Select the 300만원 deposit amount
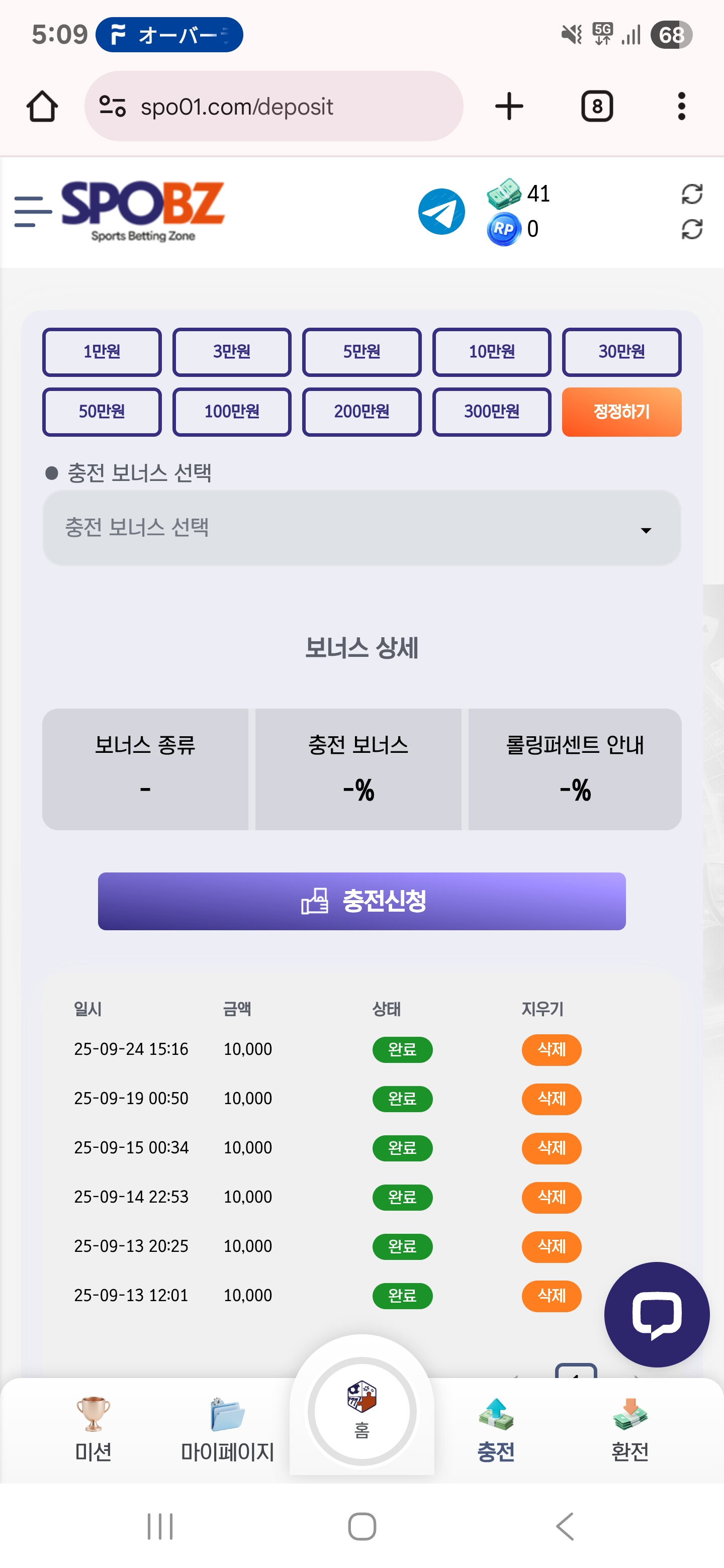Image resolution: width=724 pixels, height=1568 pixels. [491, 412]
